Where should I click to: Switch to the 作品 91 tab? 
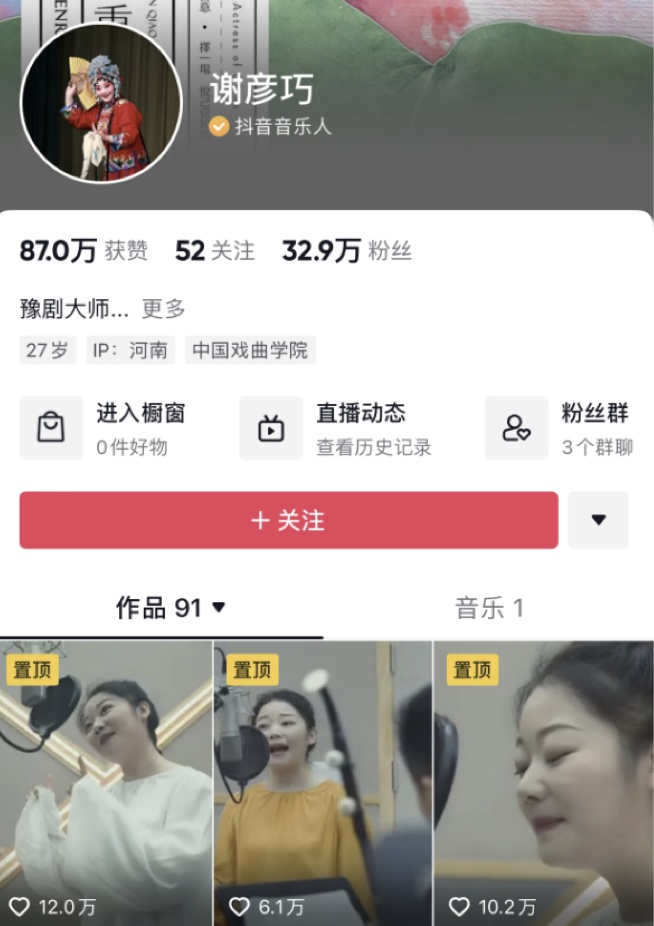170,608
